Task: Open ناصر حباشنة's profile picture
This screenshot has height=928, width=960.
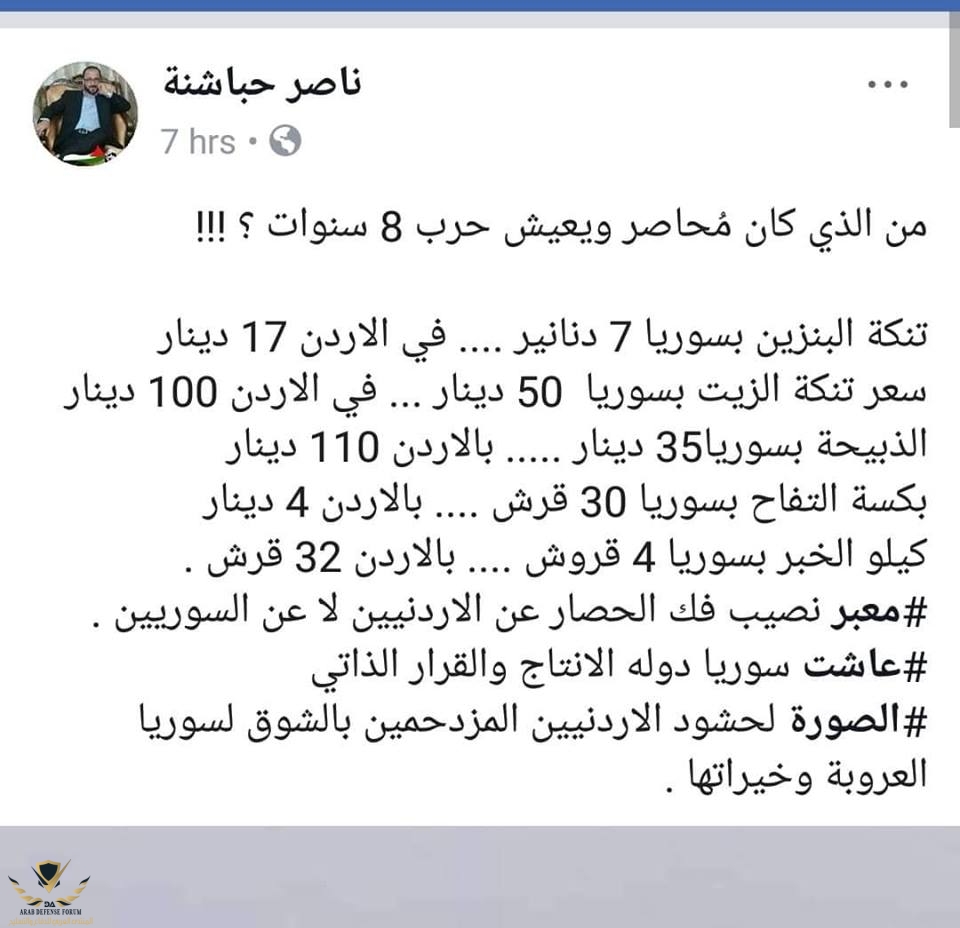Action: [85, 113]
